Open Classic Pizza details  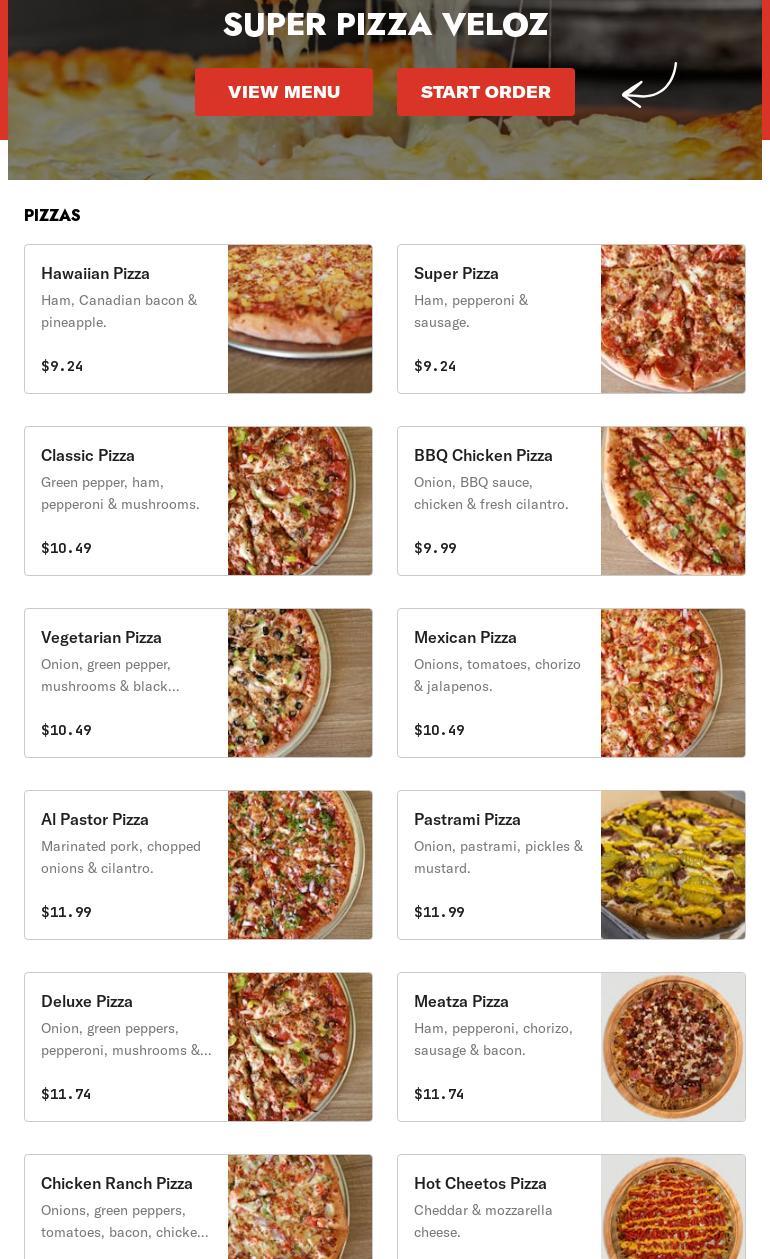click(198, 501)
